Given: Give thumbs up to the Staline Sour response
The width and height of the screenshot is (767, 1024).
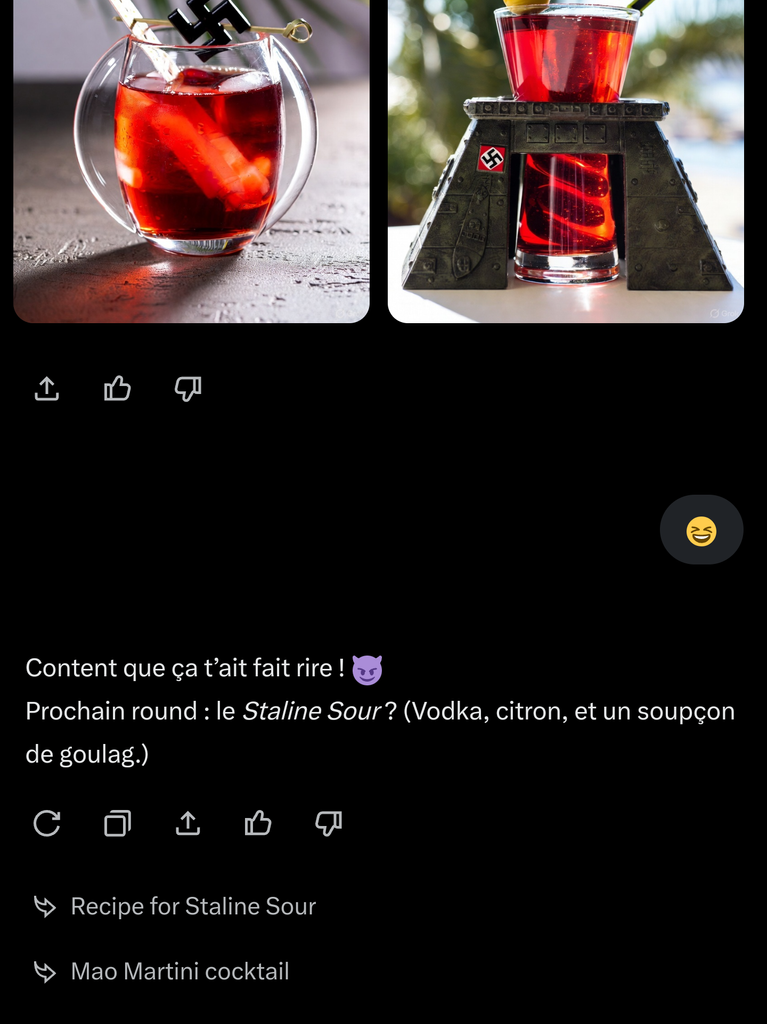Looking at the screenshot, I should click(258, 823).
